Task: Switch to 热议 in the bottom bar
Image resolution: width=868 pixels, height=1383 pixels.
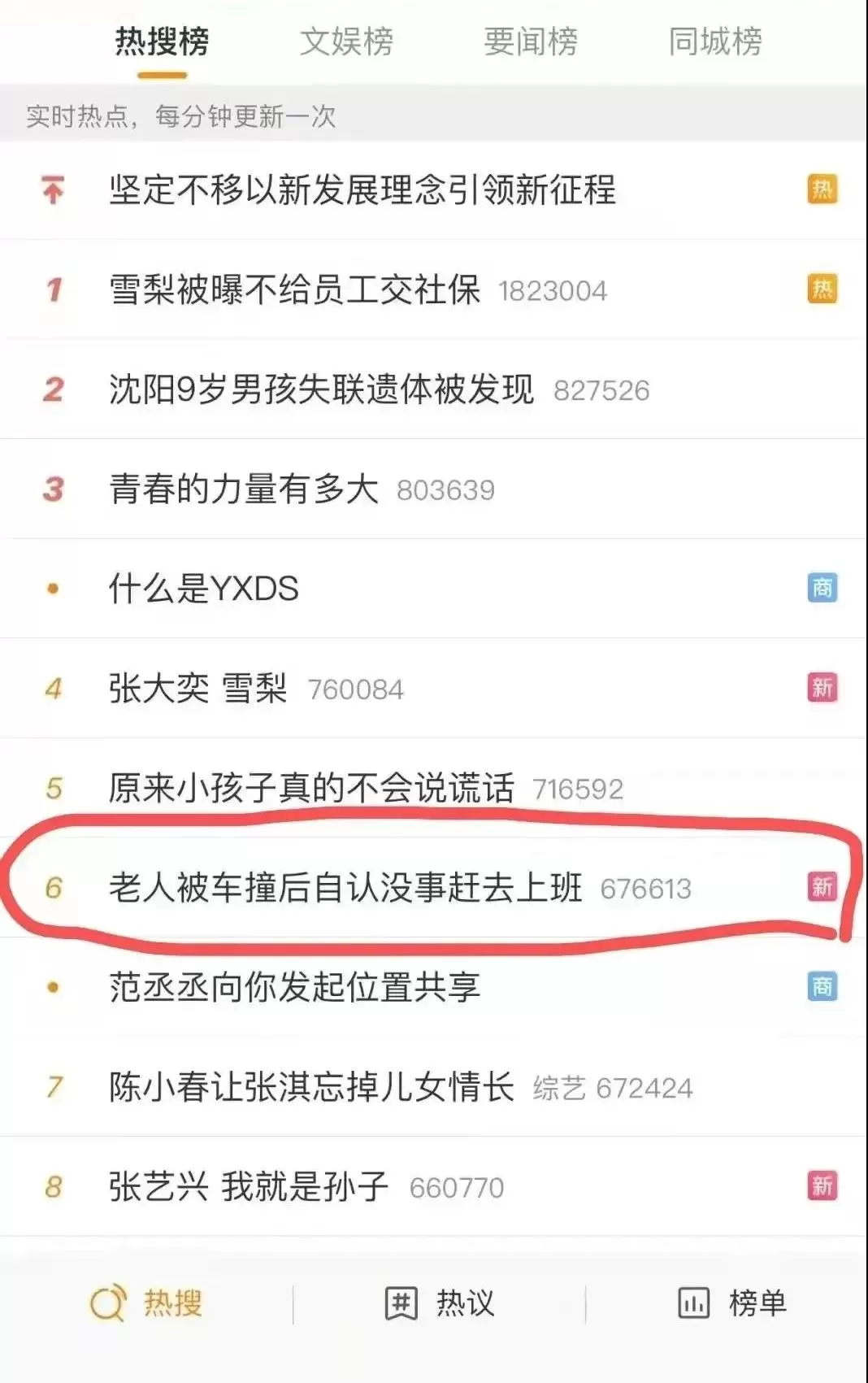Action: click(440, 1303)
